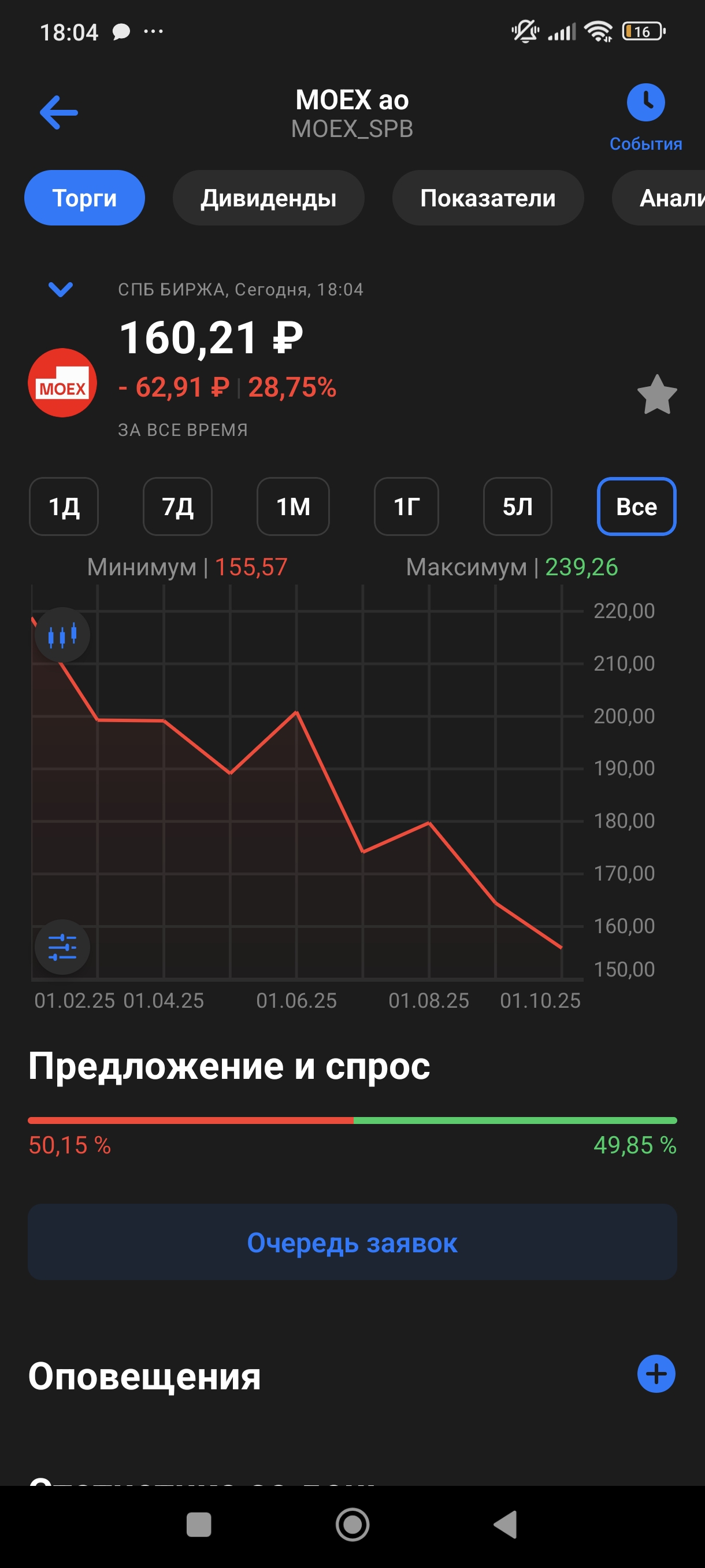Select the 7Д chart period
The height and width of the screenshot is (1568, 705).
coord(177,506)
